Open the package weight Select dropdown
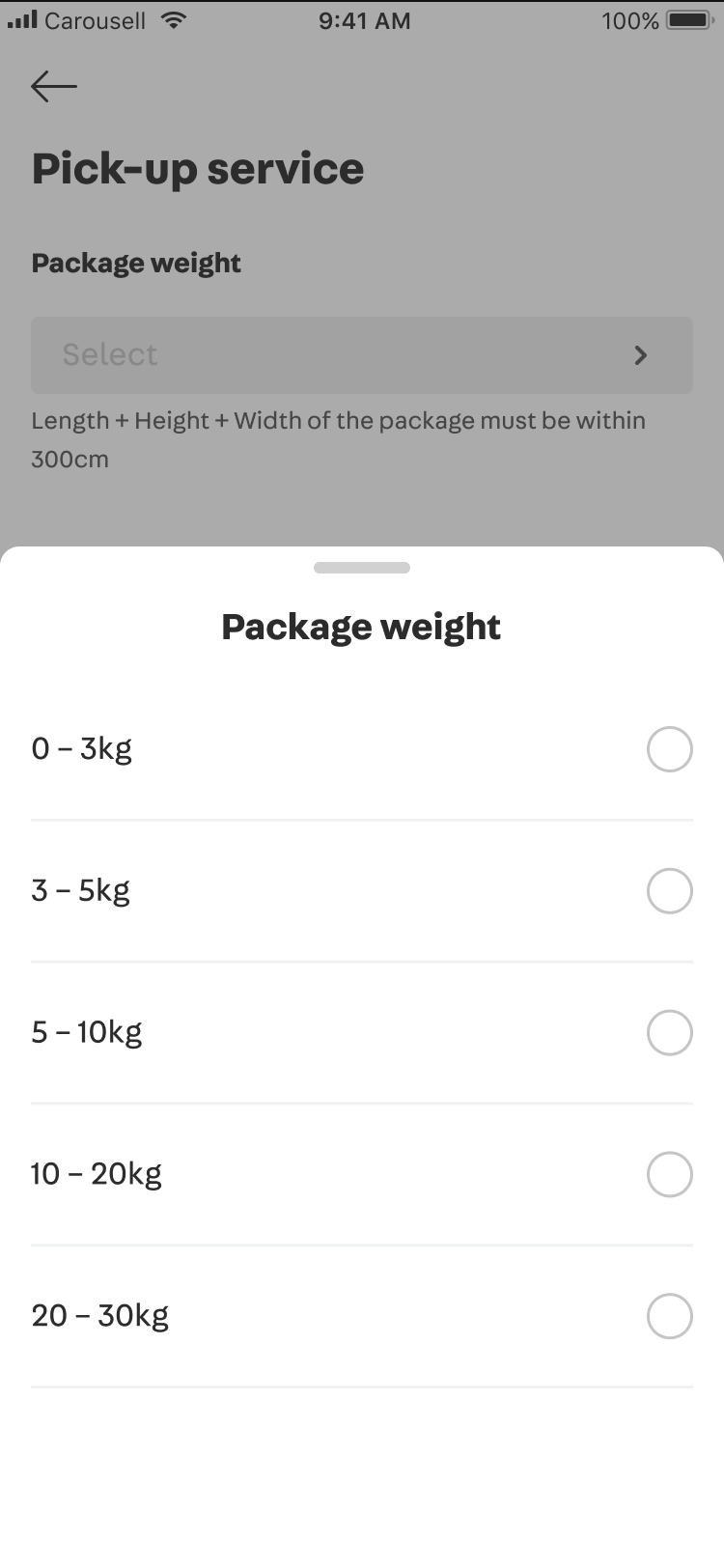 click(x=362, y=355)
